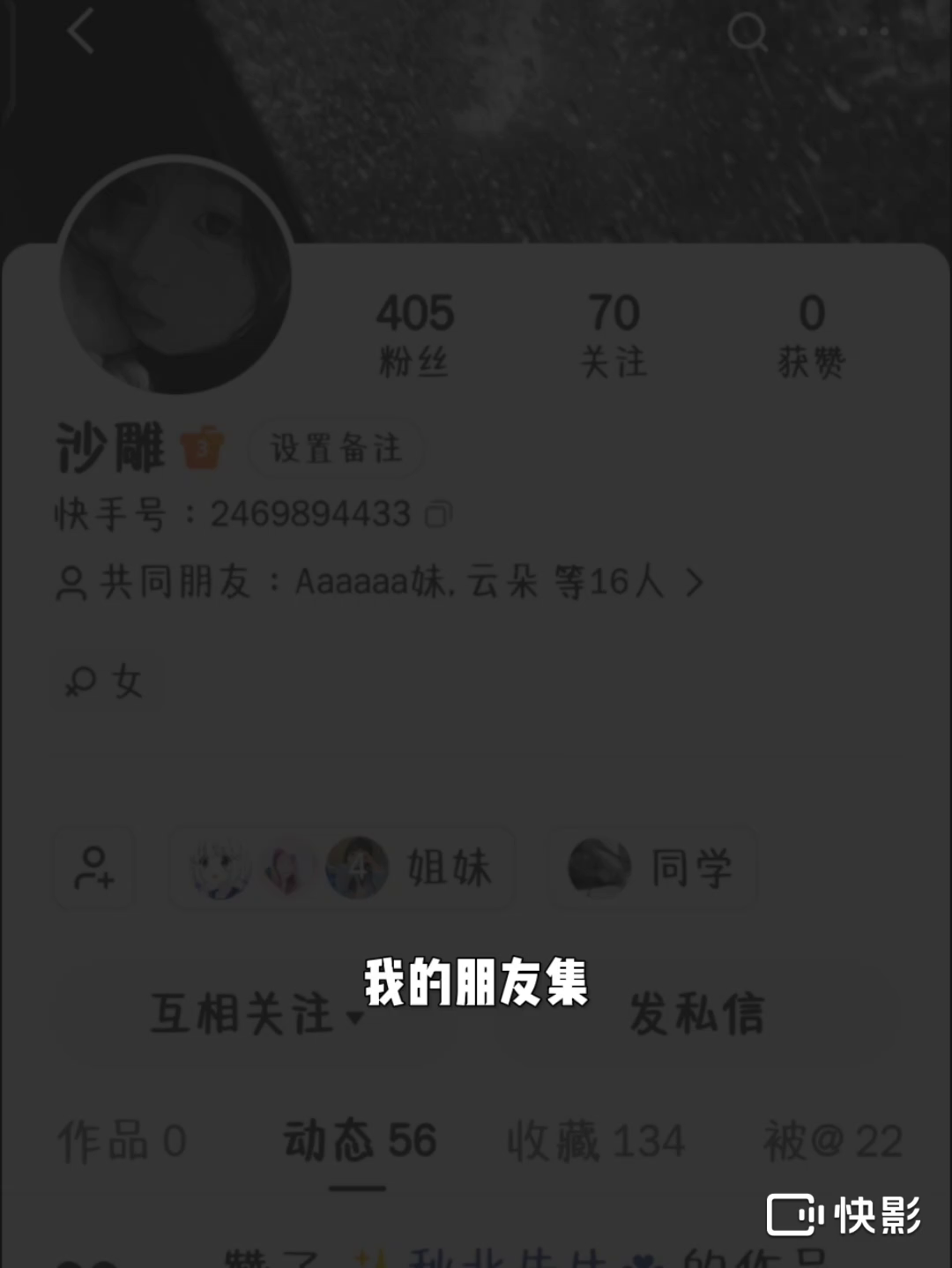View the profile avatar picture

(175, 276)
